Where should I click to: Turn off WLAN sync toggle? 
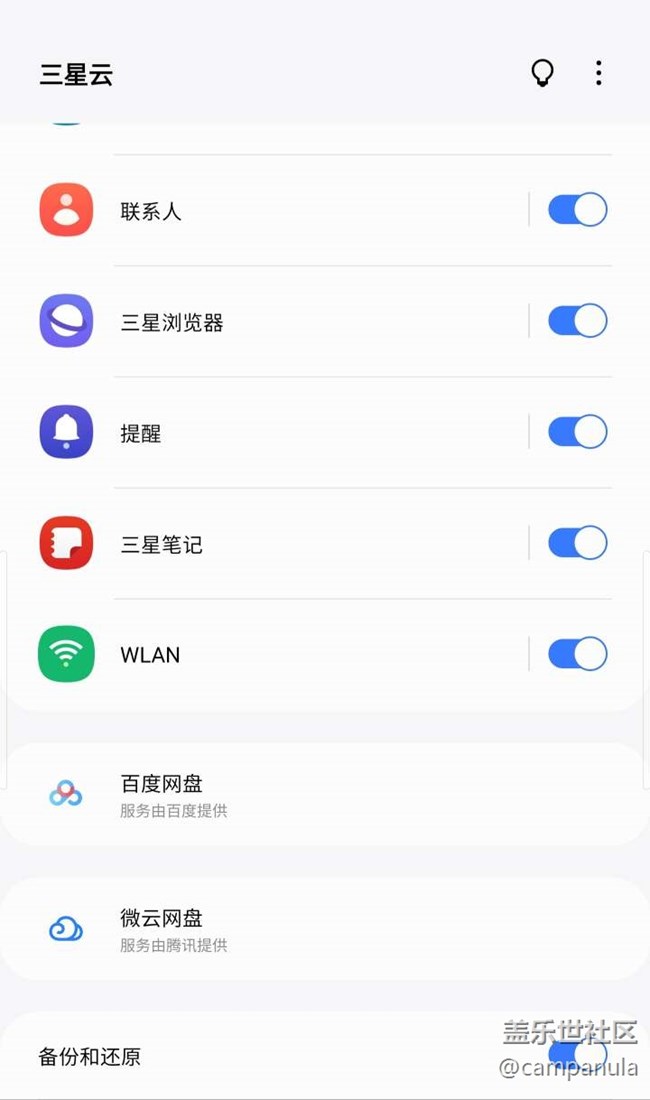pos(577,654)
